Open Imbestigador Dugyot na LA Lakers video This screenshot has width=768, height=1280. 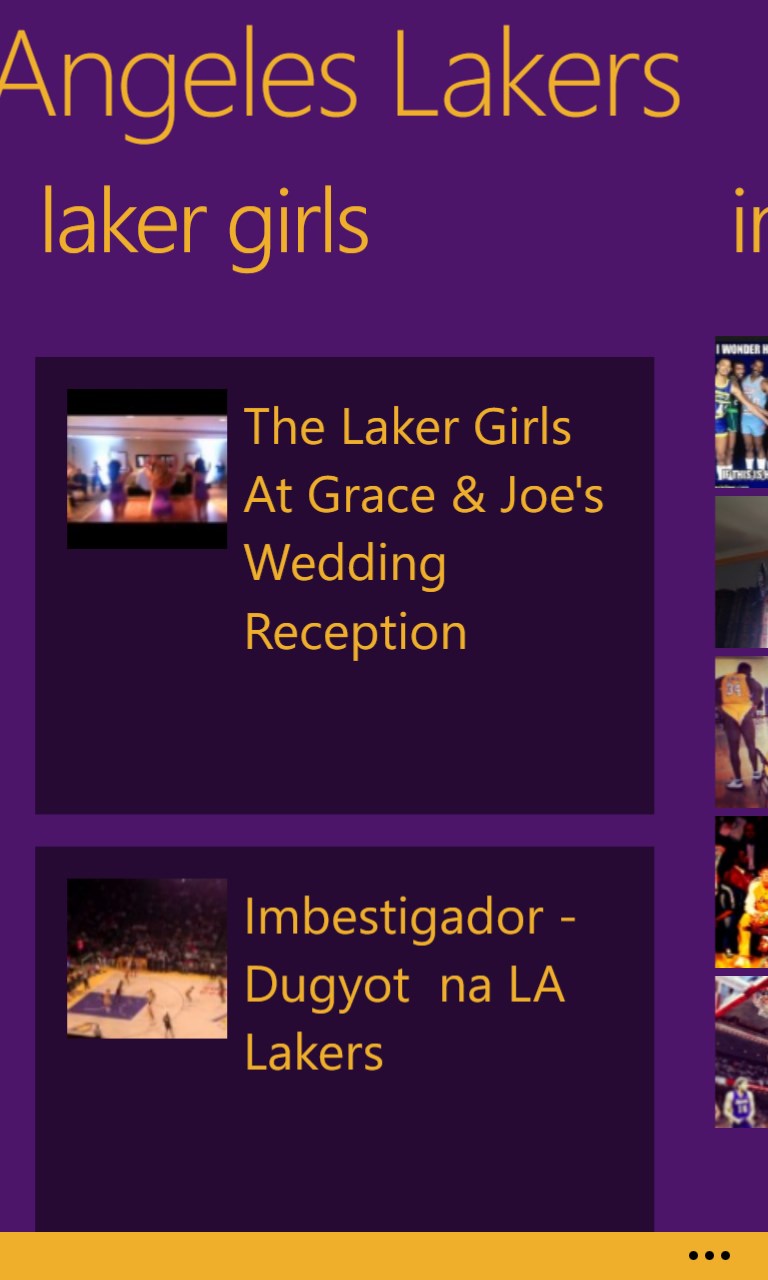pos(344,1038)
